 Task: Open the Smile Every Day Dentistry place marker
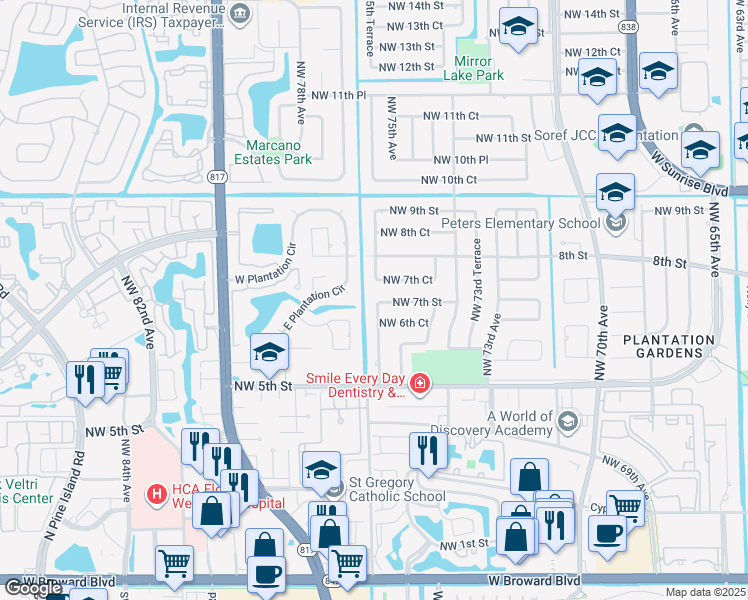[x=419, y=384]
